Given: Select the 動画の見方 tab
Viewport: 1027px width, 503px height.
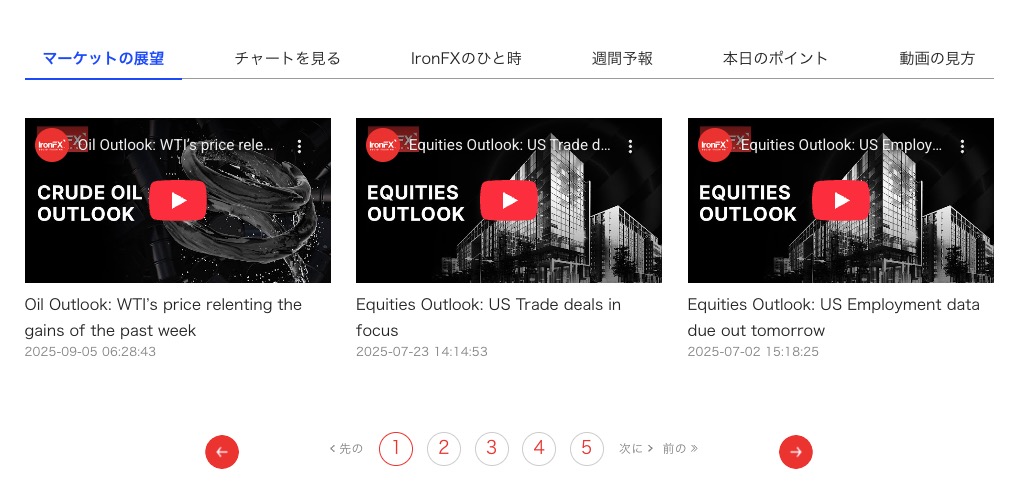Looking at the screenshot, I should click(x=936, y=58).
